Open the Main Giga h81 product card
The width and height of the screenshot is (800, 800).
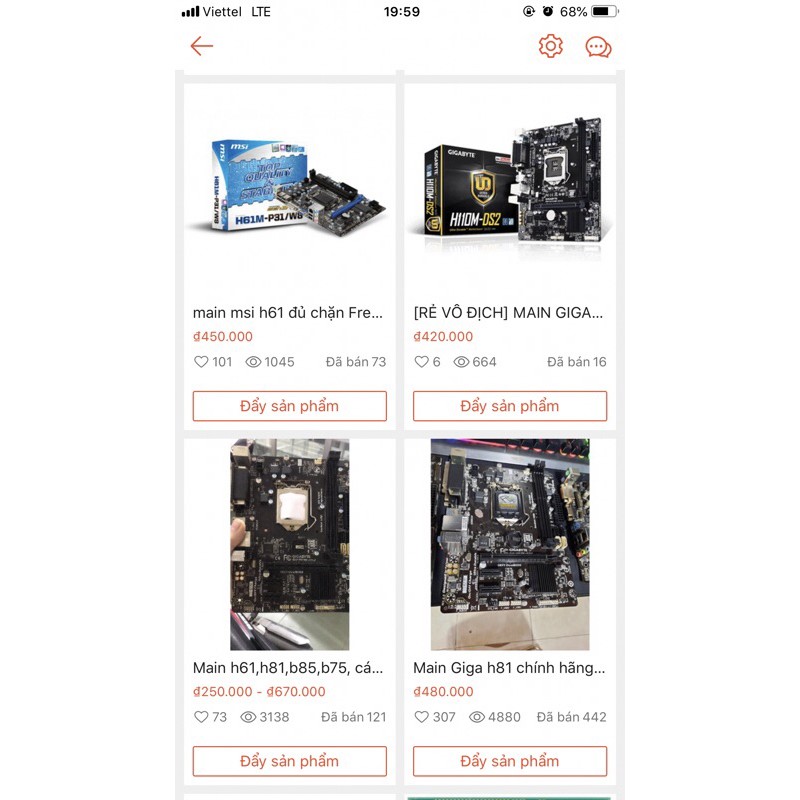click(509, 545)
